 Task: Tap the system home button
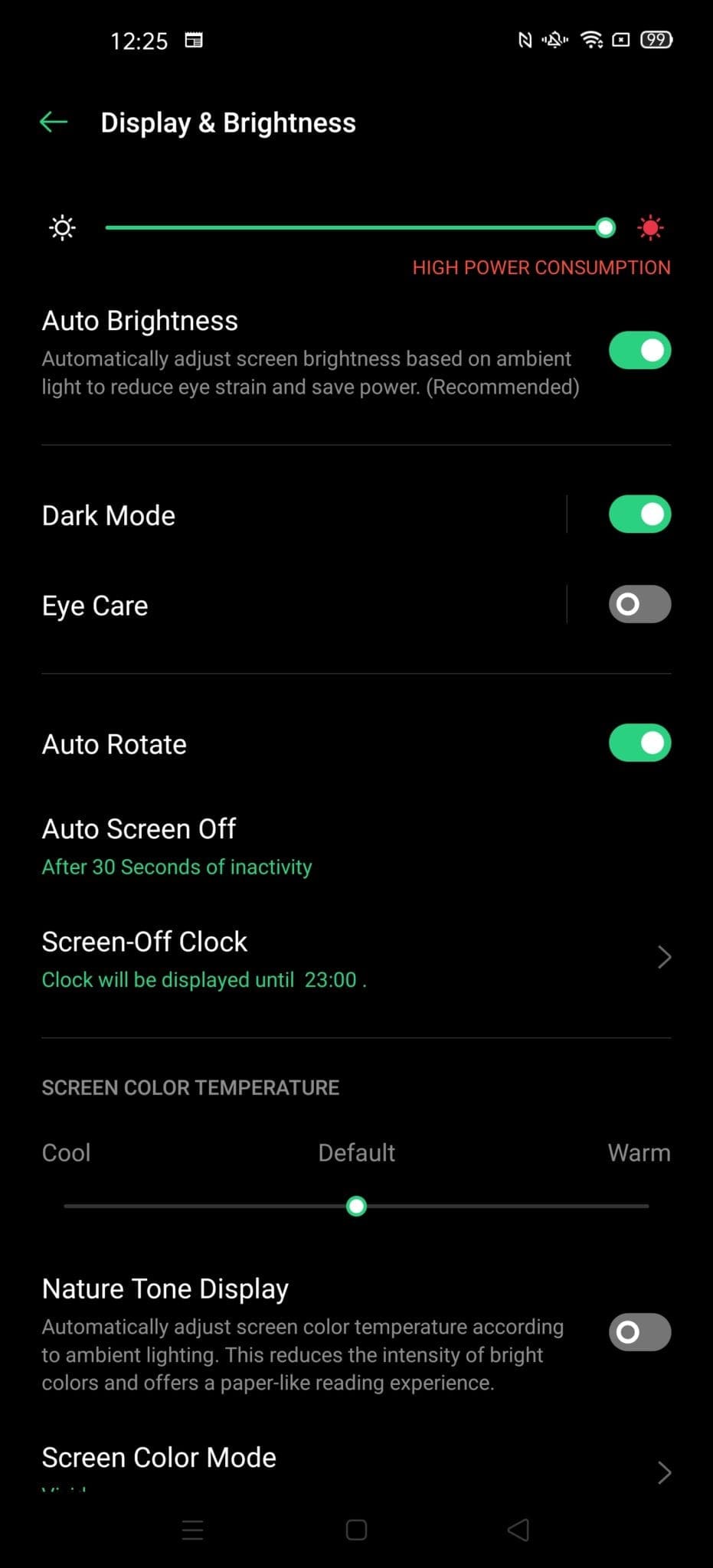356,1530
